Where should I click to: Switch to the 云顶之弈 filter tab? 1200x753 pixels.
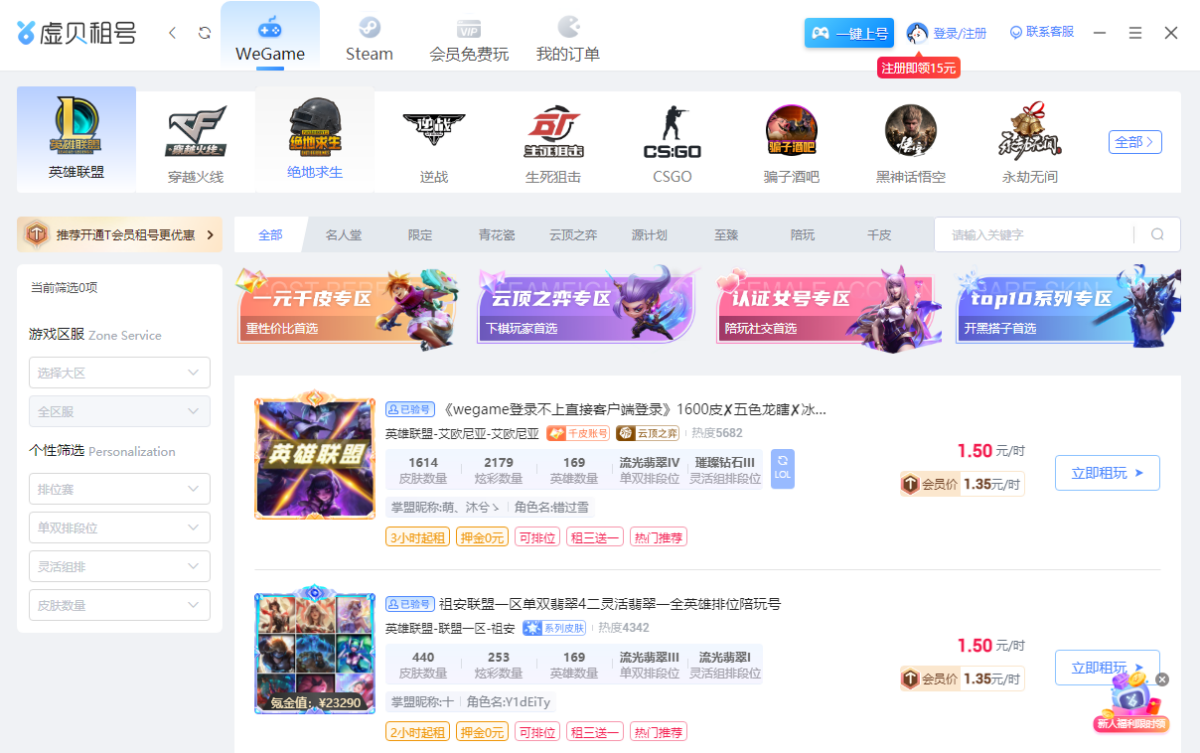pyautogui.click(x=572, y=235)
